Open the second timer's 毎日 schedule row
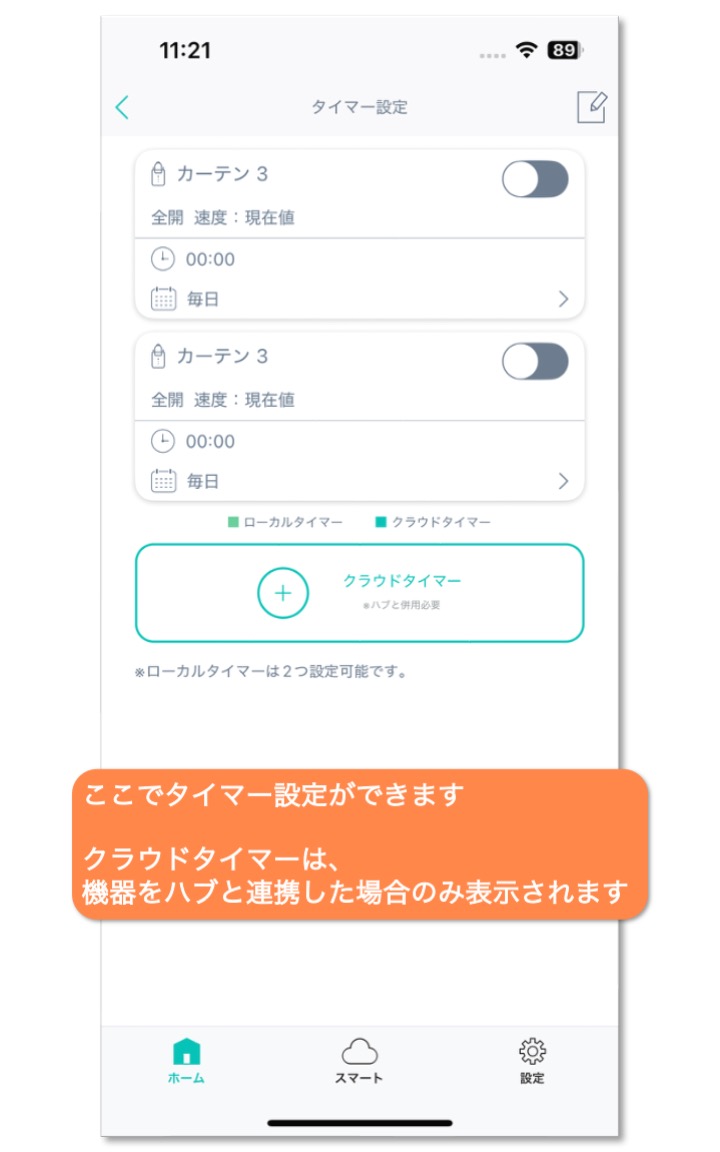Image resolution: width=720 pixels, height=1152 pixels. point(359,481)
